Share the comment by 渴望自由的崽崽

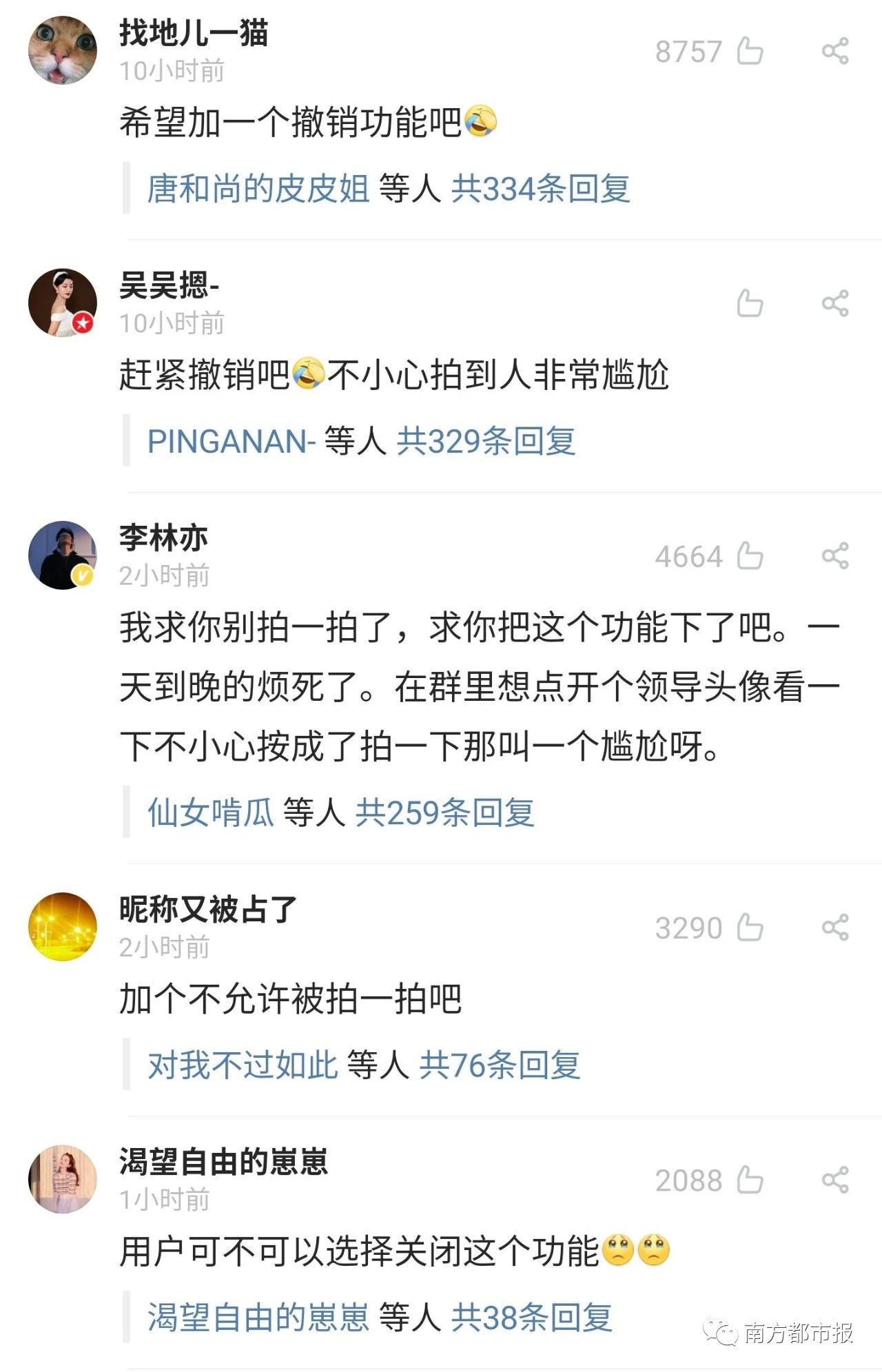pyautogui.click(x=835, y=1180)
